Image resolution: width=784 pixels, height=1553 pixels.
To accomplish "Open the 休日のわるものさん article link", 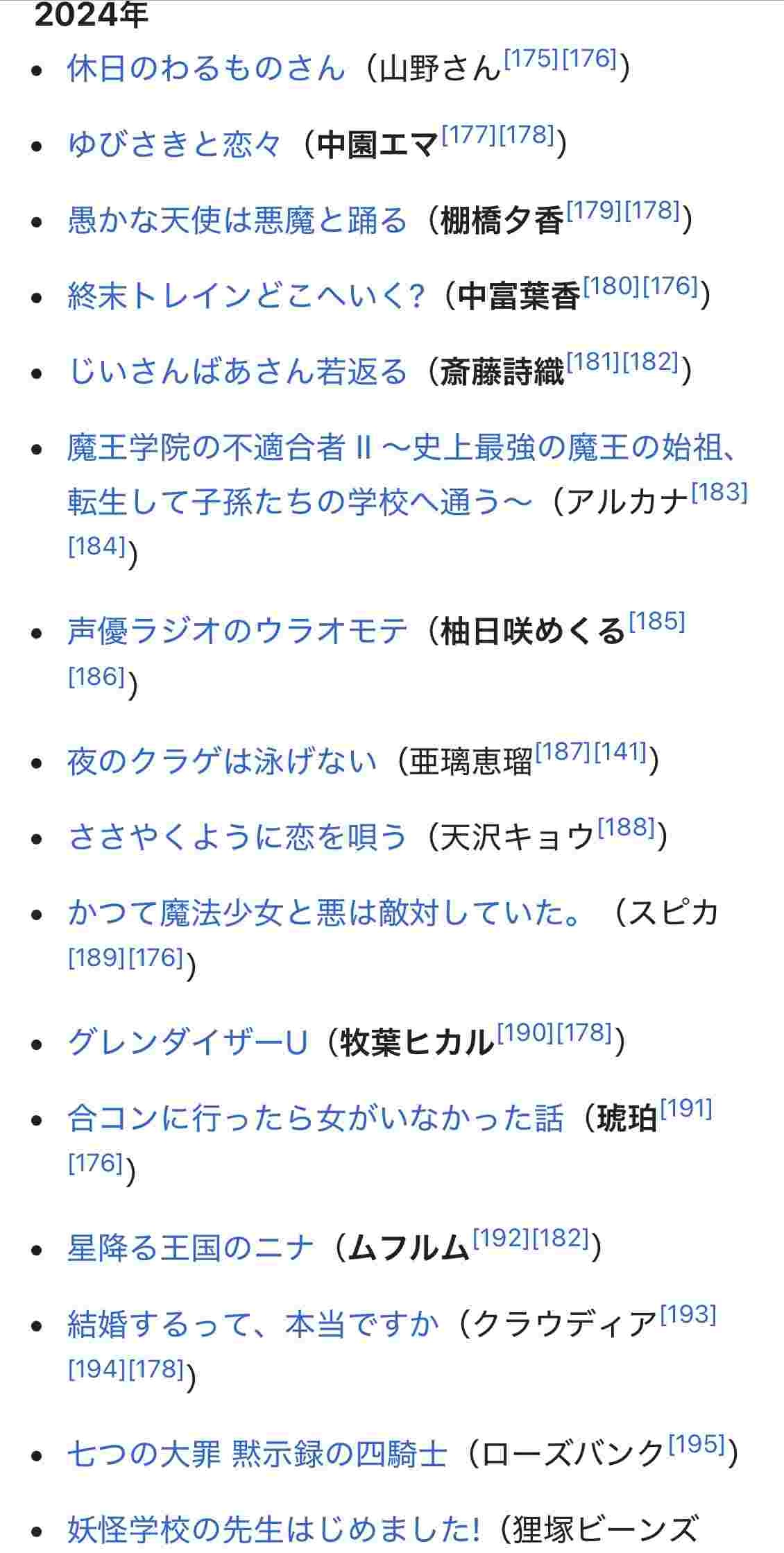I will (206, 69).
